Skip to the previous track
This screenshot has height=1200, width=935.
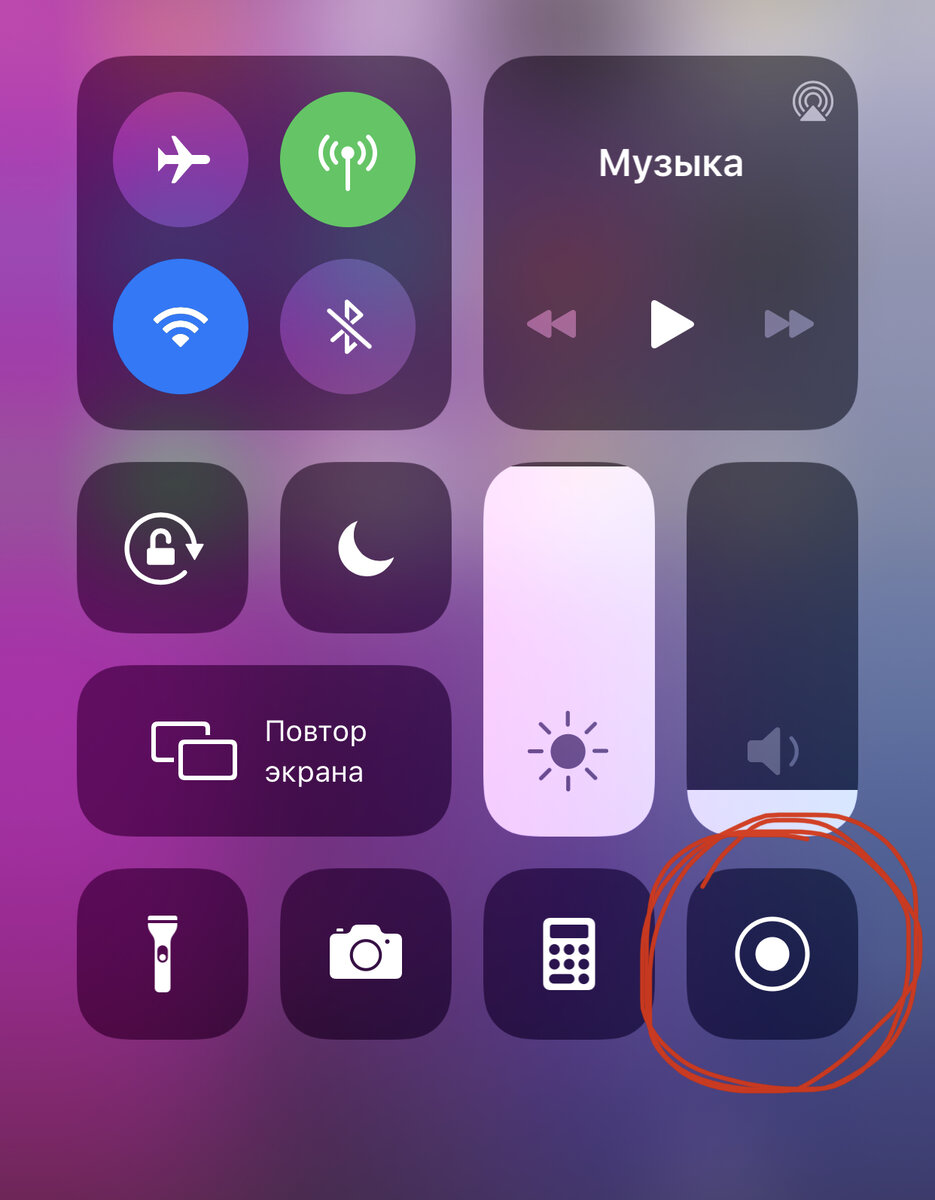552,323
